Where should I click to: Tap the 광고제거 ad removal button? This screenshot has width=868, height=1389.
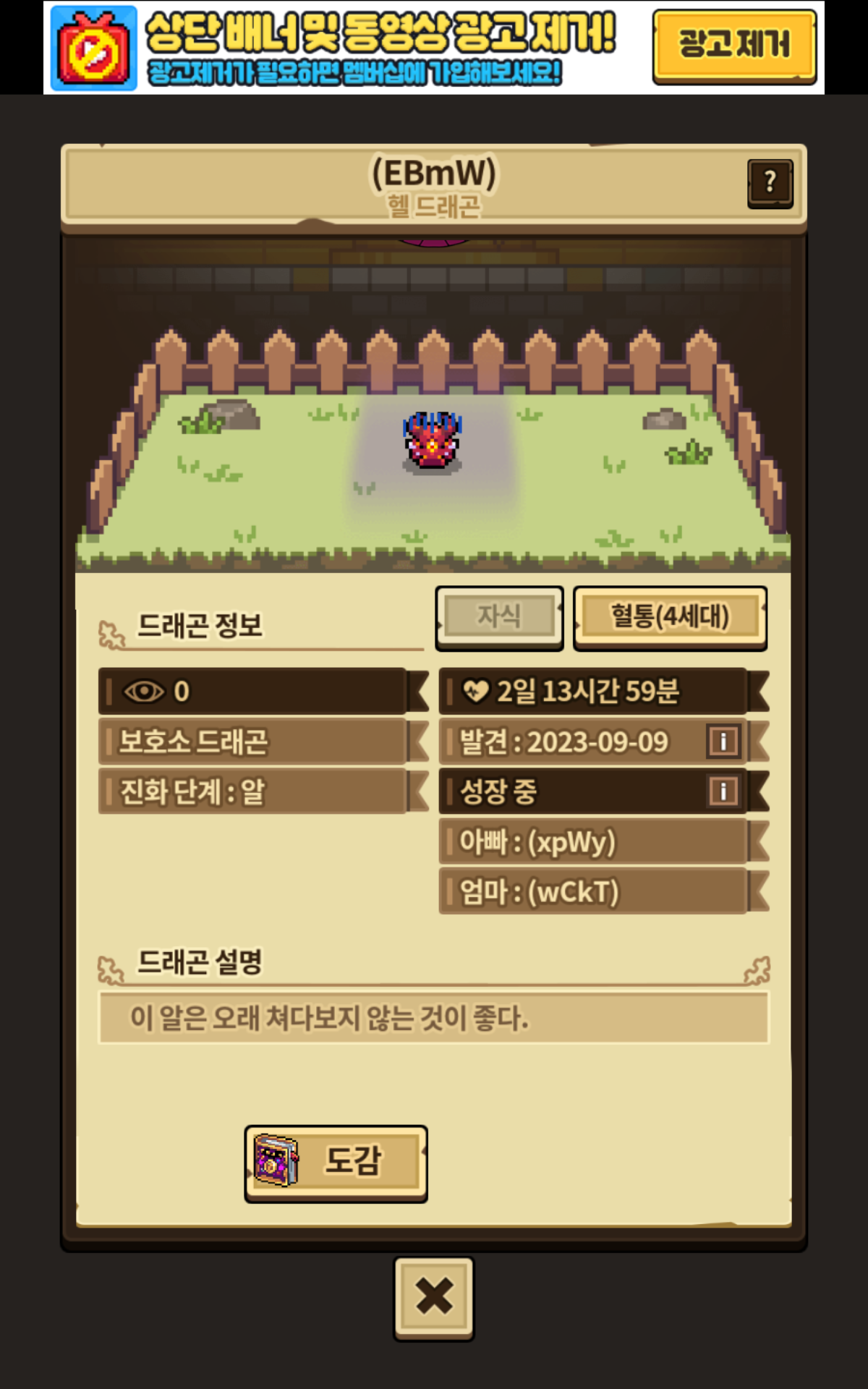pyautogui.click(x=733, y=46)
